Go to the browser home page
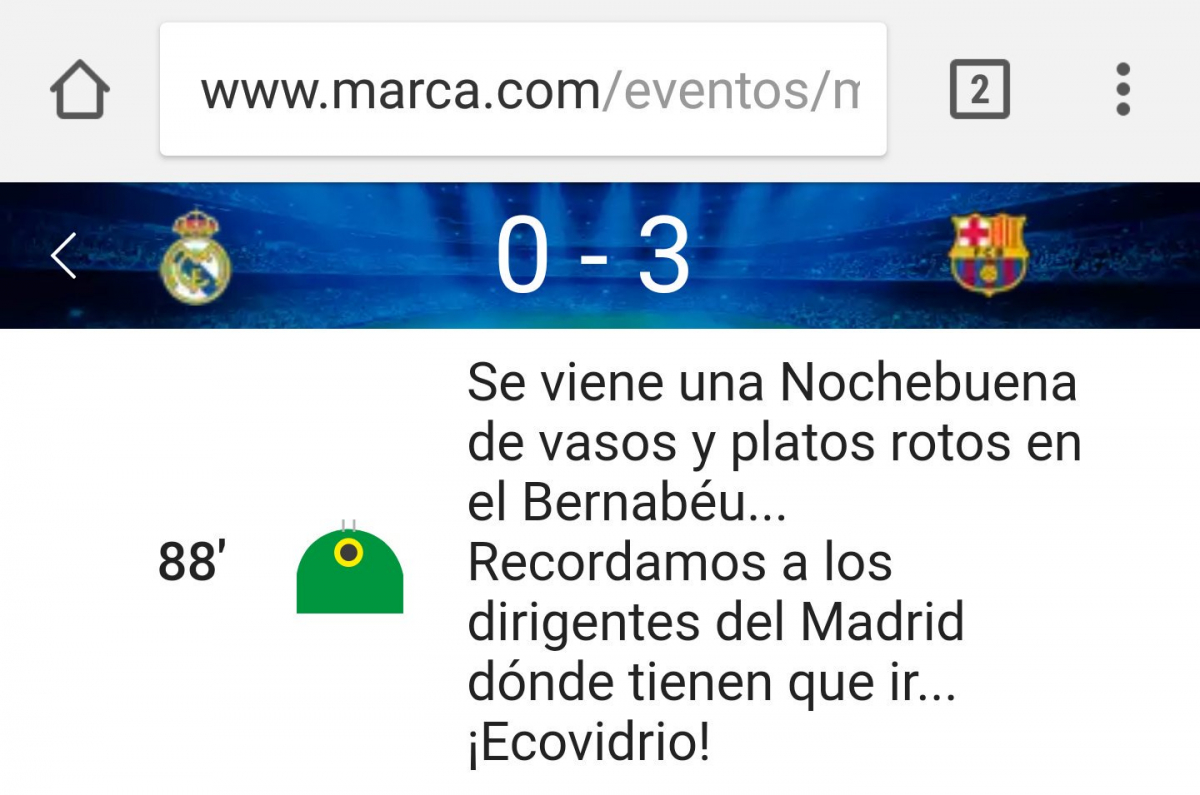Screen dimensions: 1200x795 tap(80, 90)
